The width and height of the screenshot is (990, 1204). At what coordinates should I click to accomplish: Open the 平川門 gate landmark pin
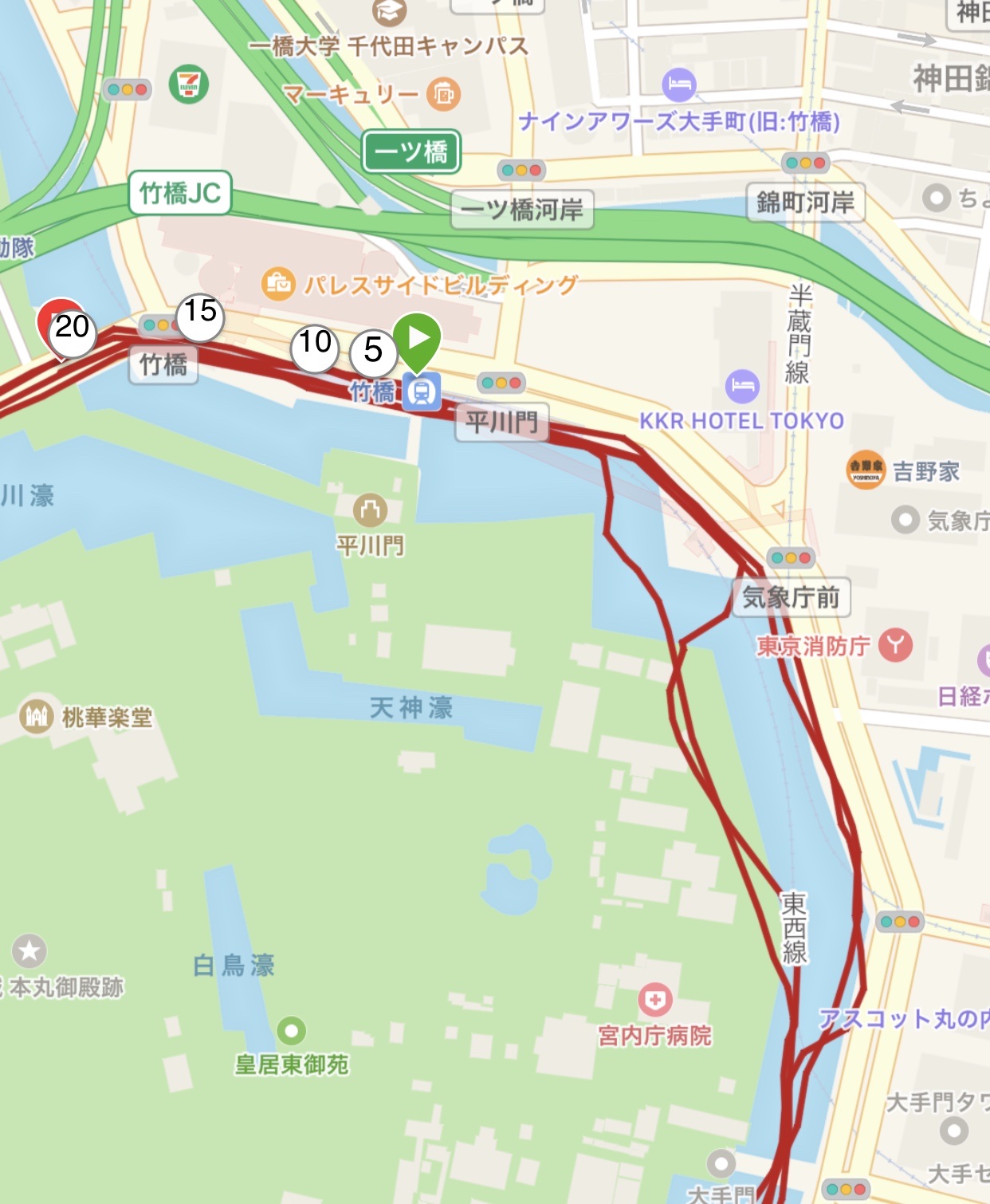click(x=370, y=510)
